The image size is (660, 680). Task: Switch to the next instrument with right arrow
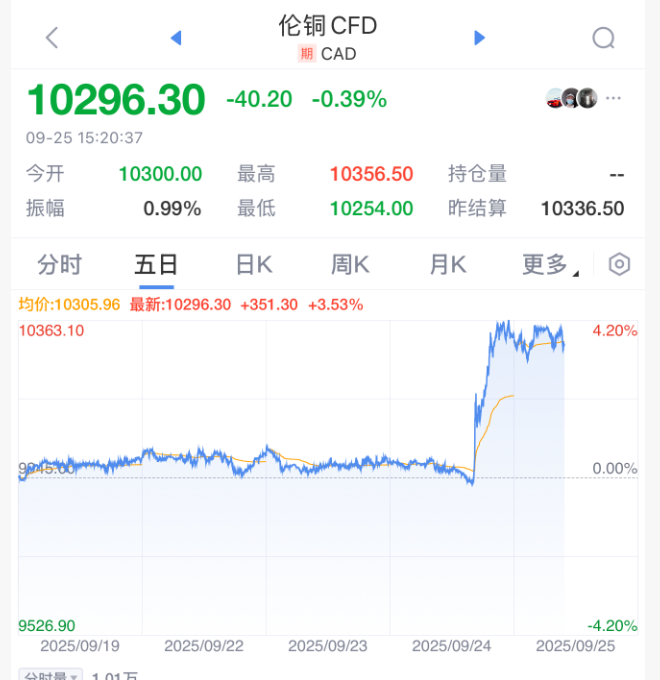click(x=479, y=38)
